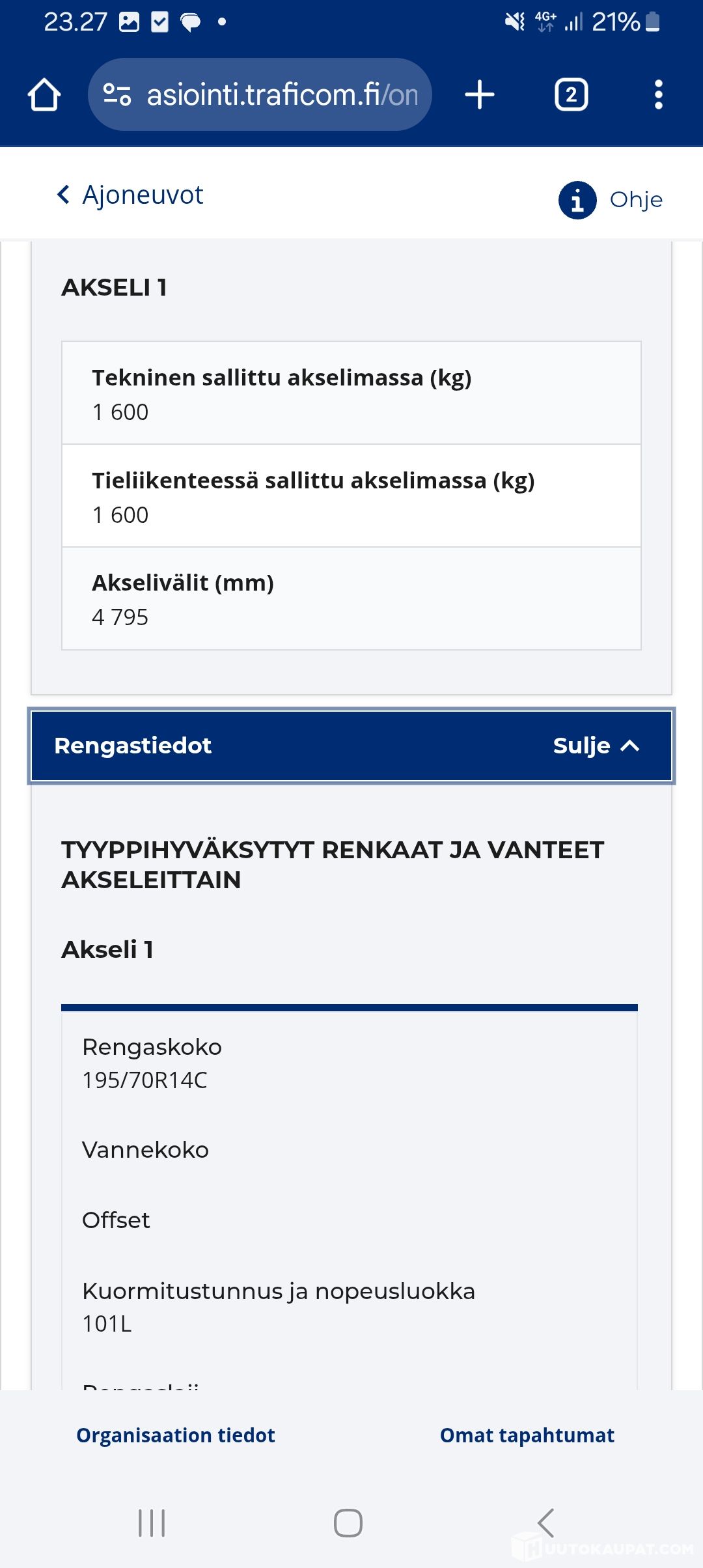Open the browser overflow menu

658,95
